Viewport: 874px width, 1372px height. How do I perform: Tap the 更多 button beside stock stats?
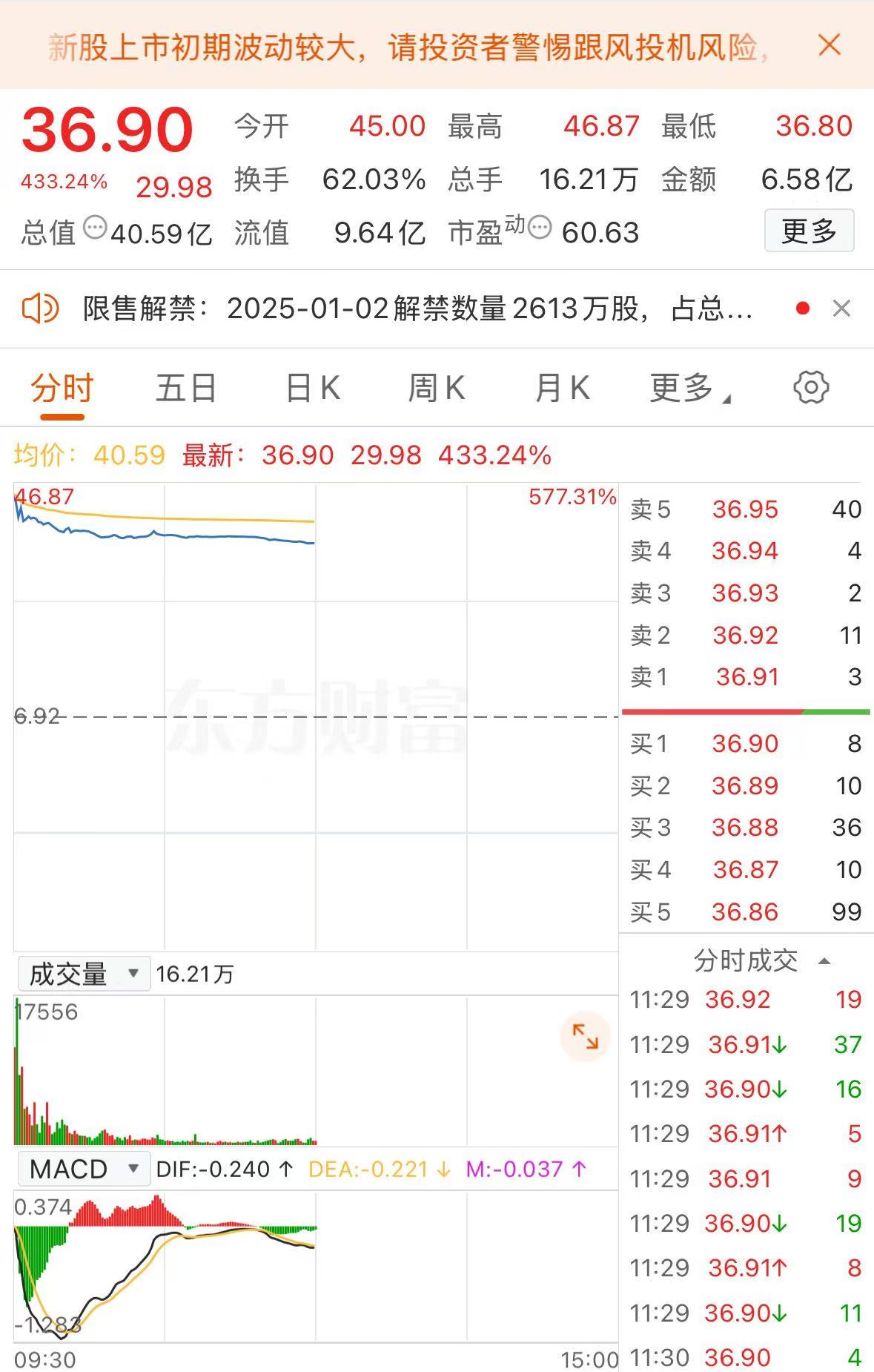809,231
